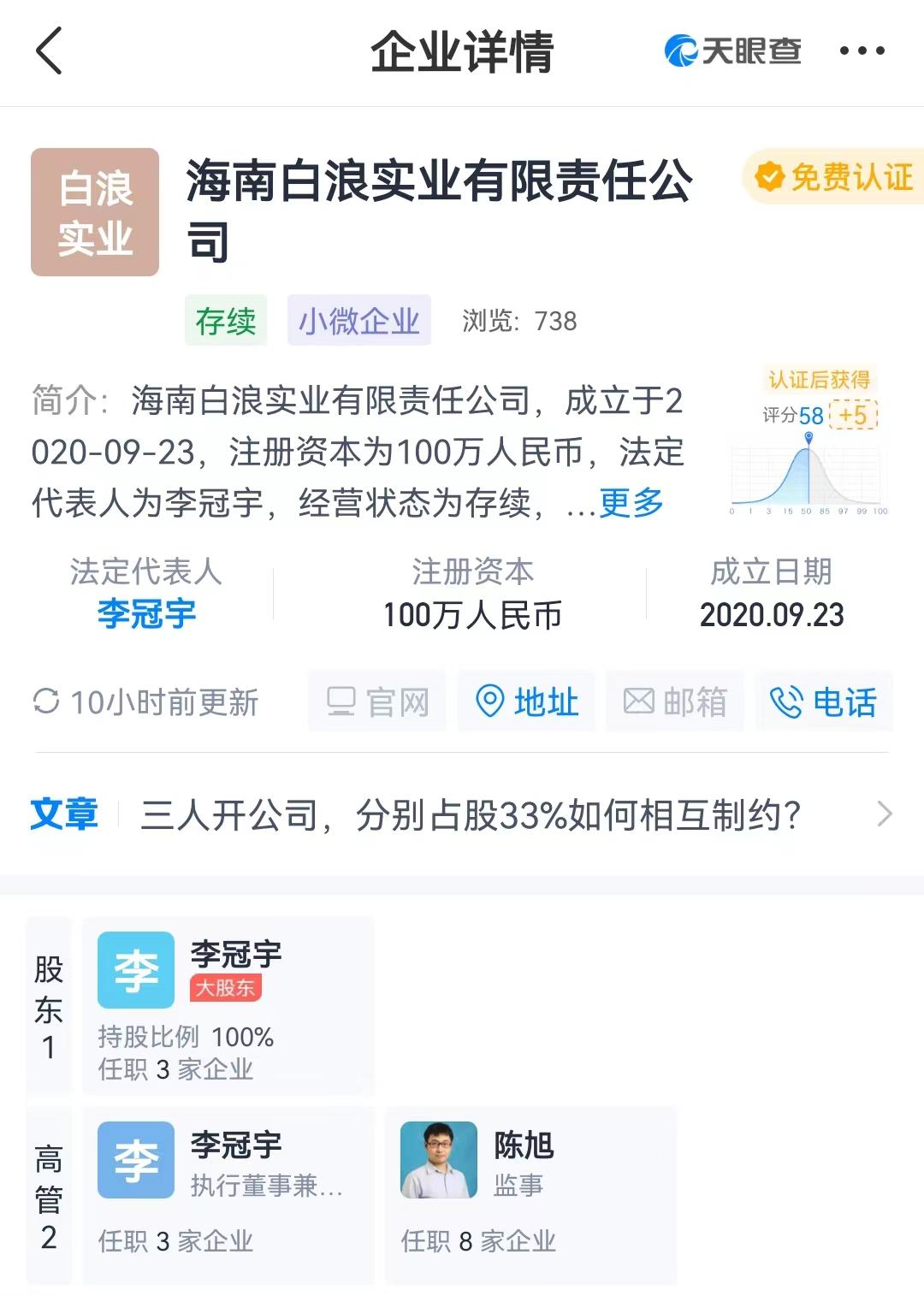Image resolution: width=924 pixels, height=1296 pixels.
Task: Open the 白浪实业 company logo tile
Action: pyautogui.click(x=94, y=210)
